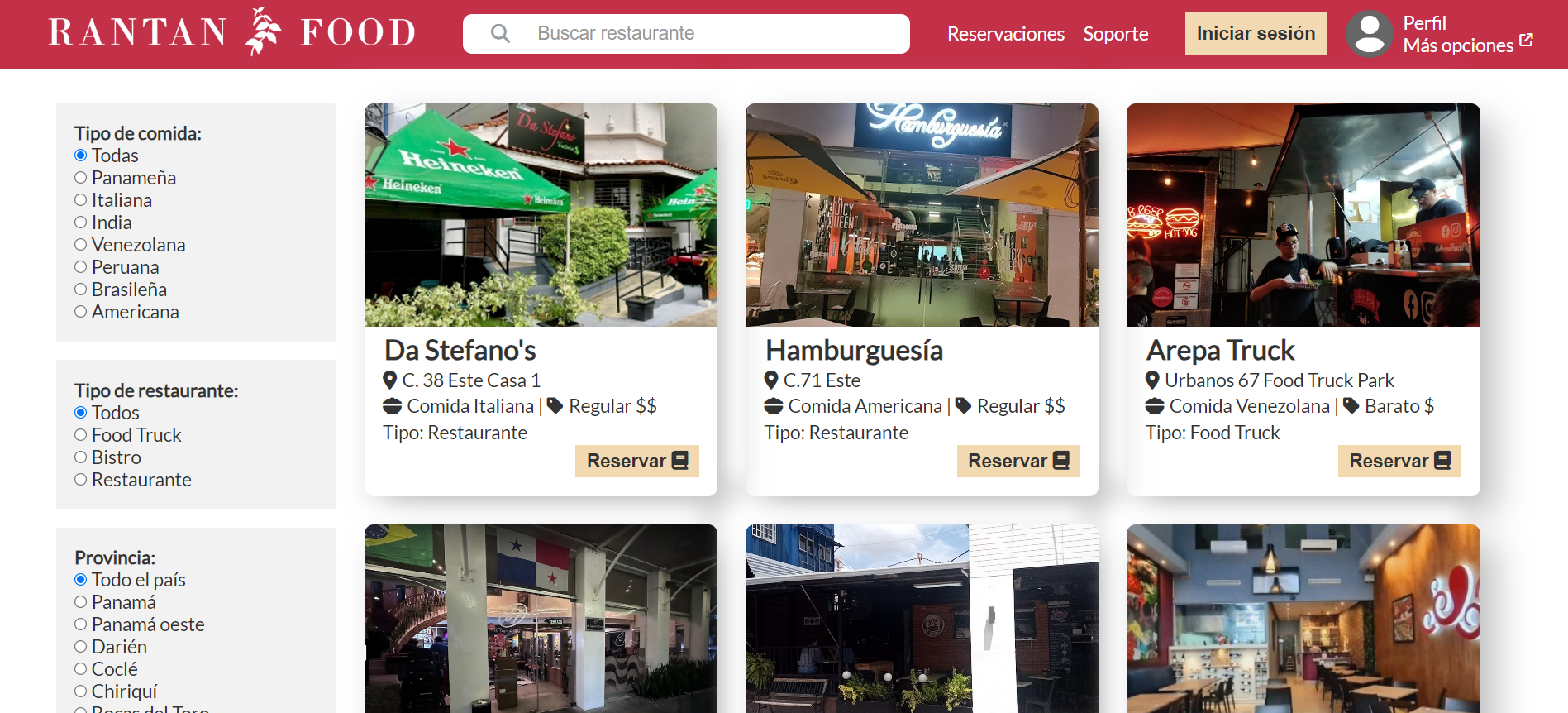Tap the Buscar restaurante search field
The height and width of the screenshot is (713, 1568).
click(x=703, y=34)
